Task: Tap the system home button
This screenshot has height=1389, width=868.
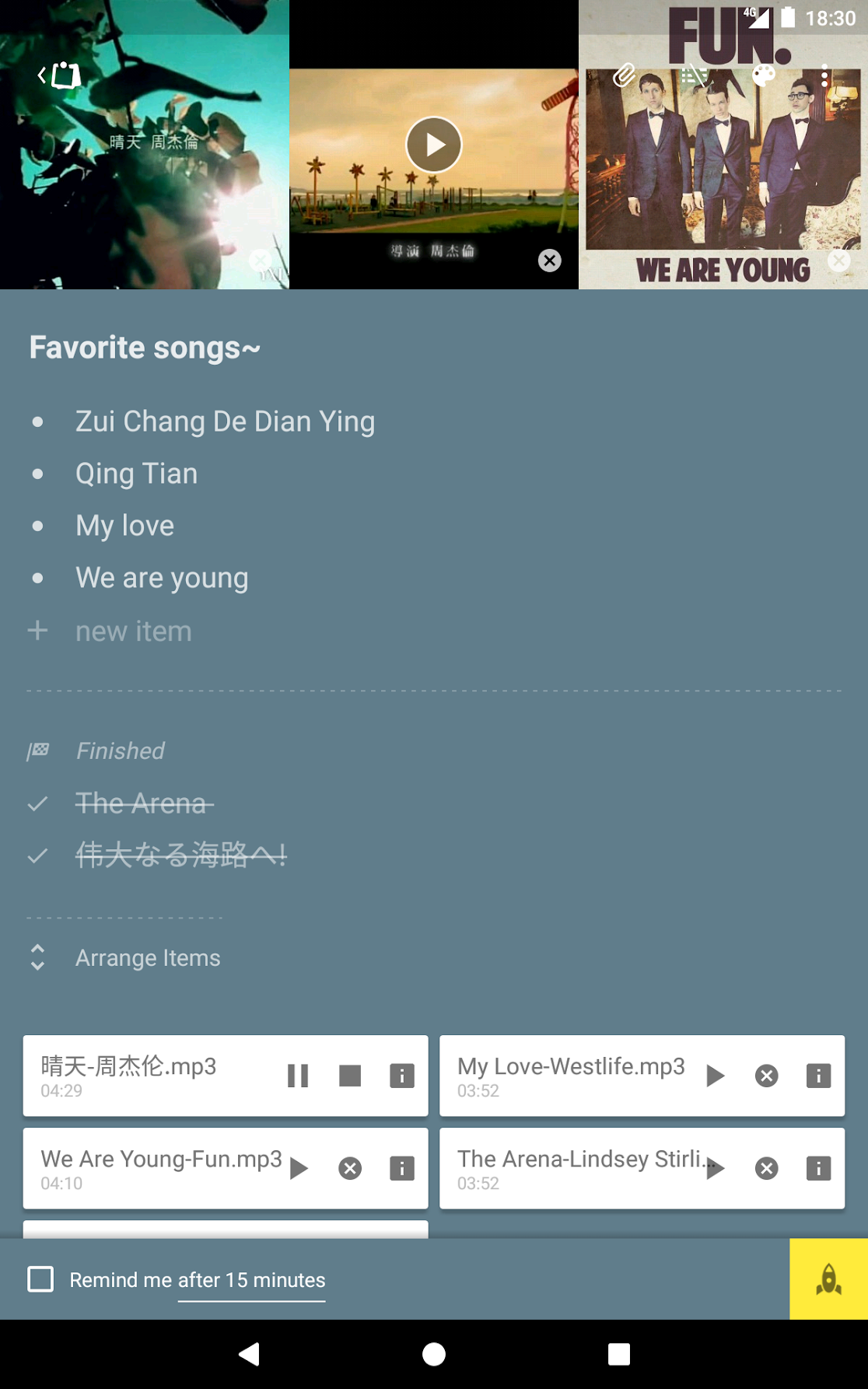Action: click(x=434, y=1354)
